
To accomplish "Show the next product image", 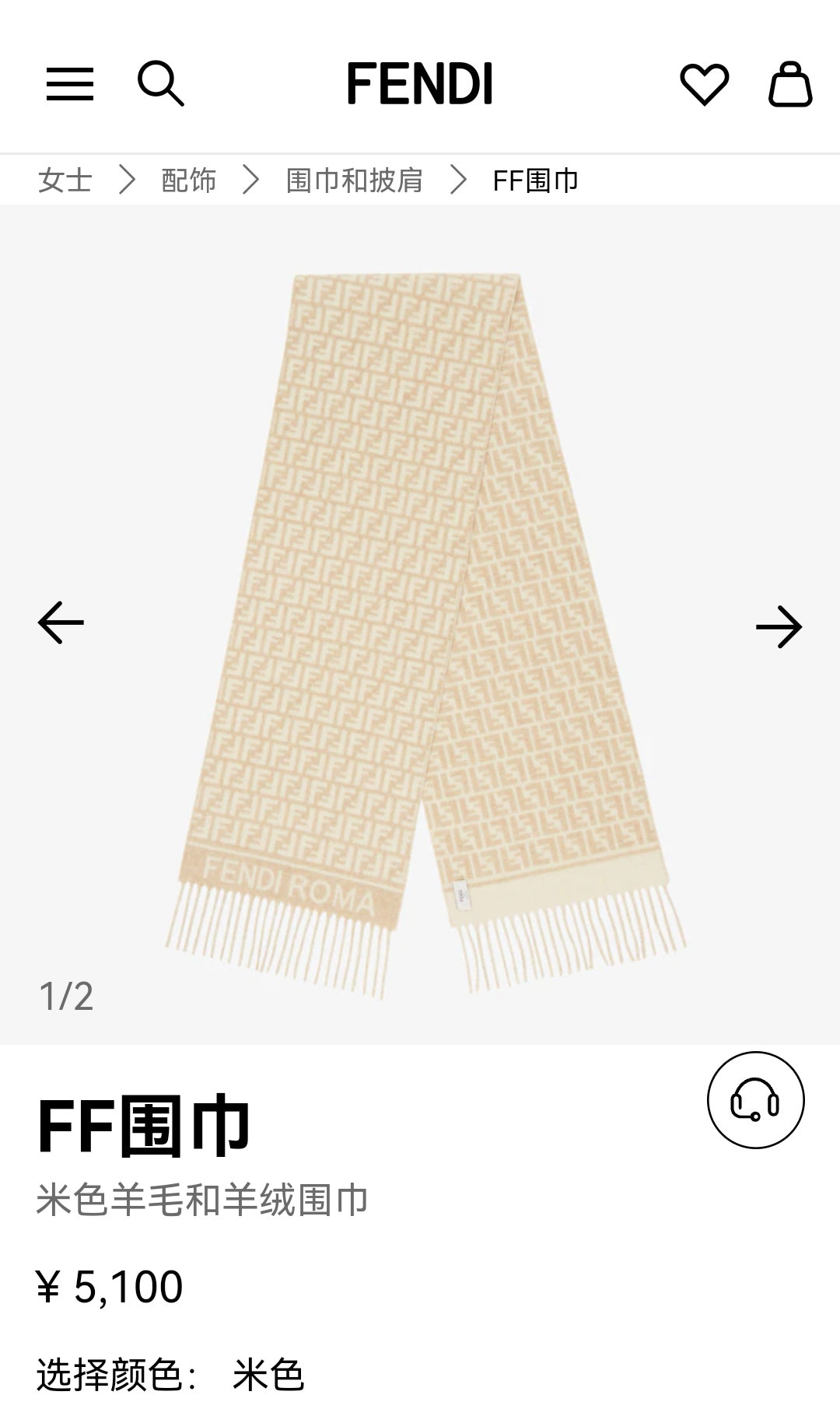I will tap(779, 626).
